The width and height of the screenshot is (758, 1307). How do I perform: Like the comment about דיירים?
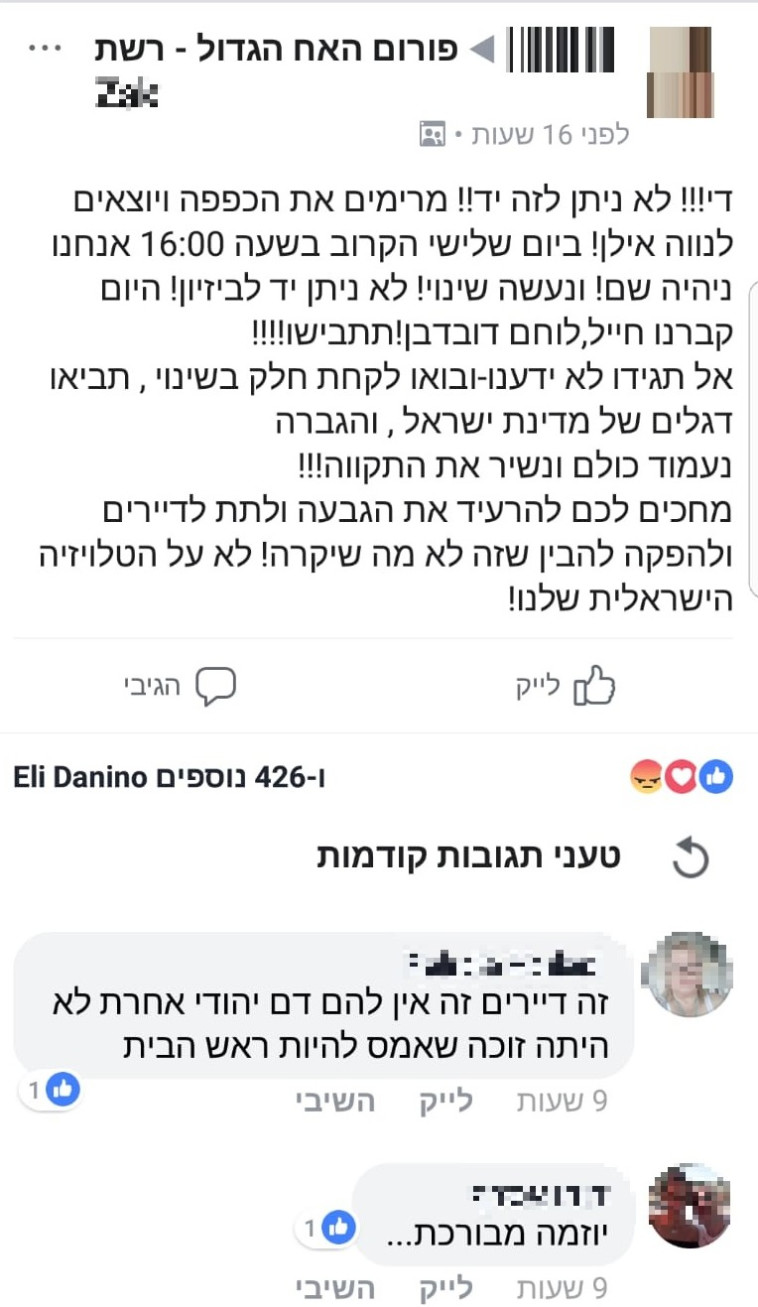(444, 1101)
